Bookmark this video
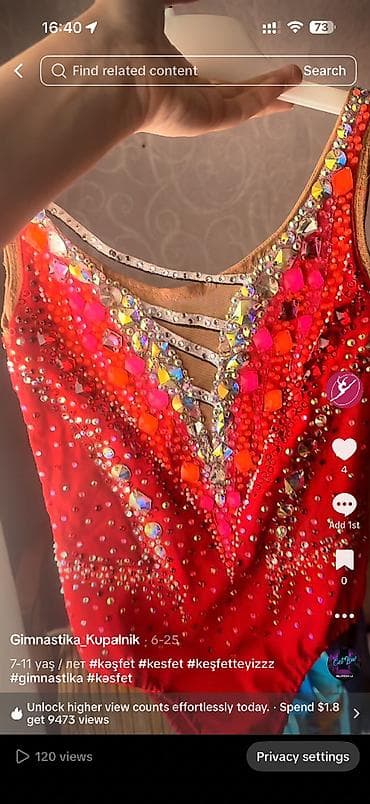 [x=344, y=559]
